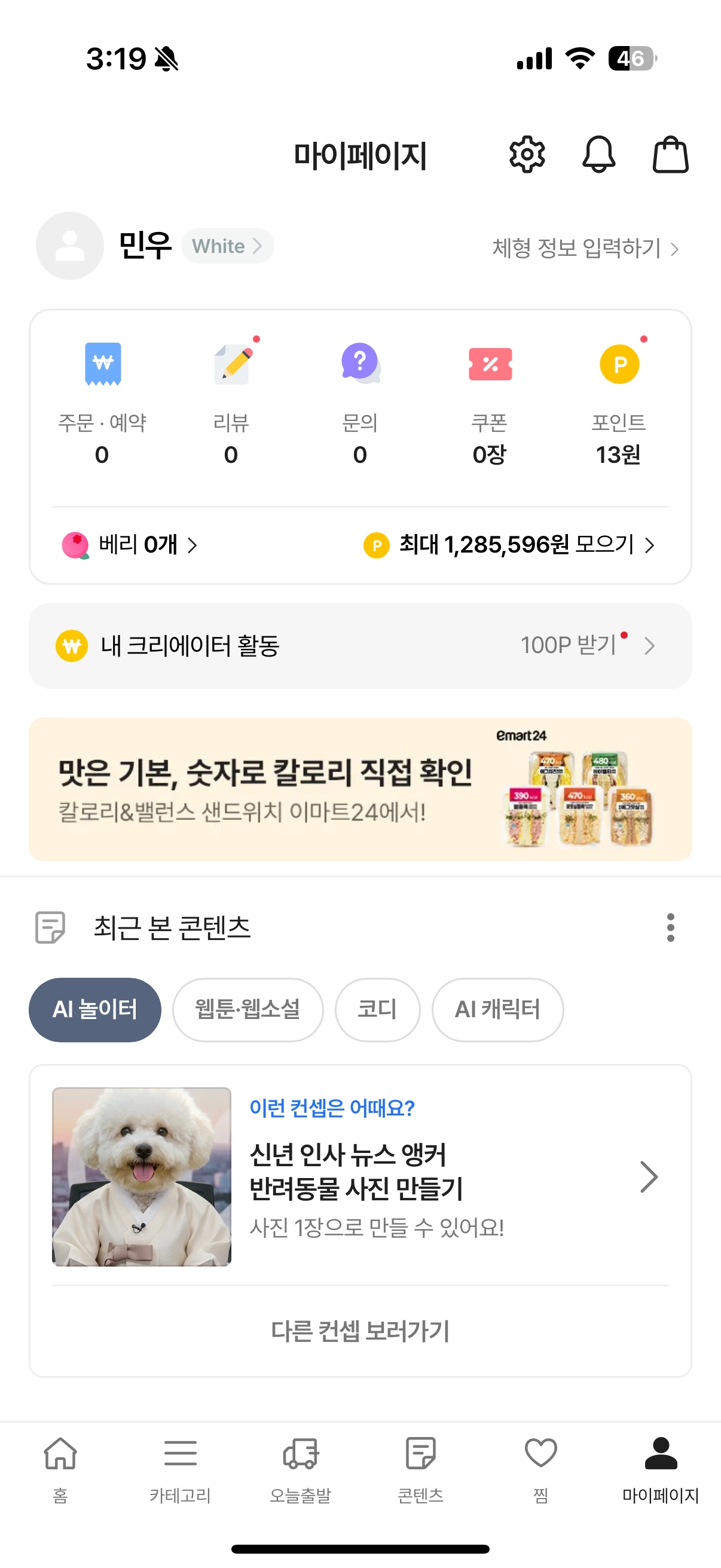The image size is (721, 1568).
Task: Tap 다른 컨셉 보러가기
Action: tap(360, 1331)
